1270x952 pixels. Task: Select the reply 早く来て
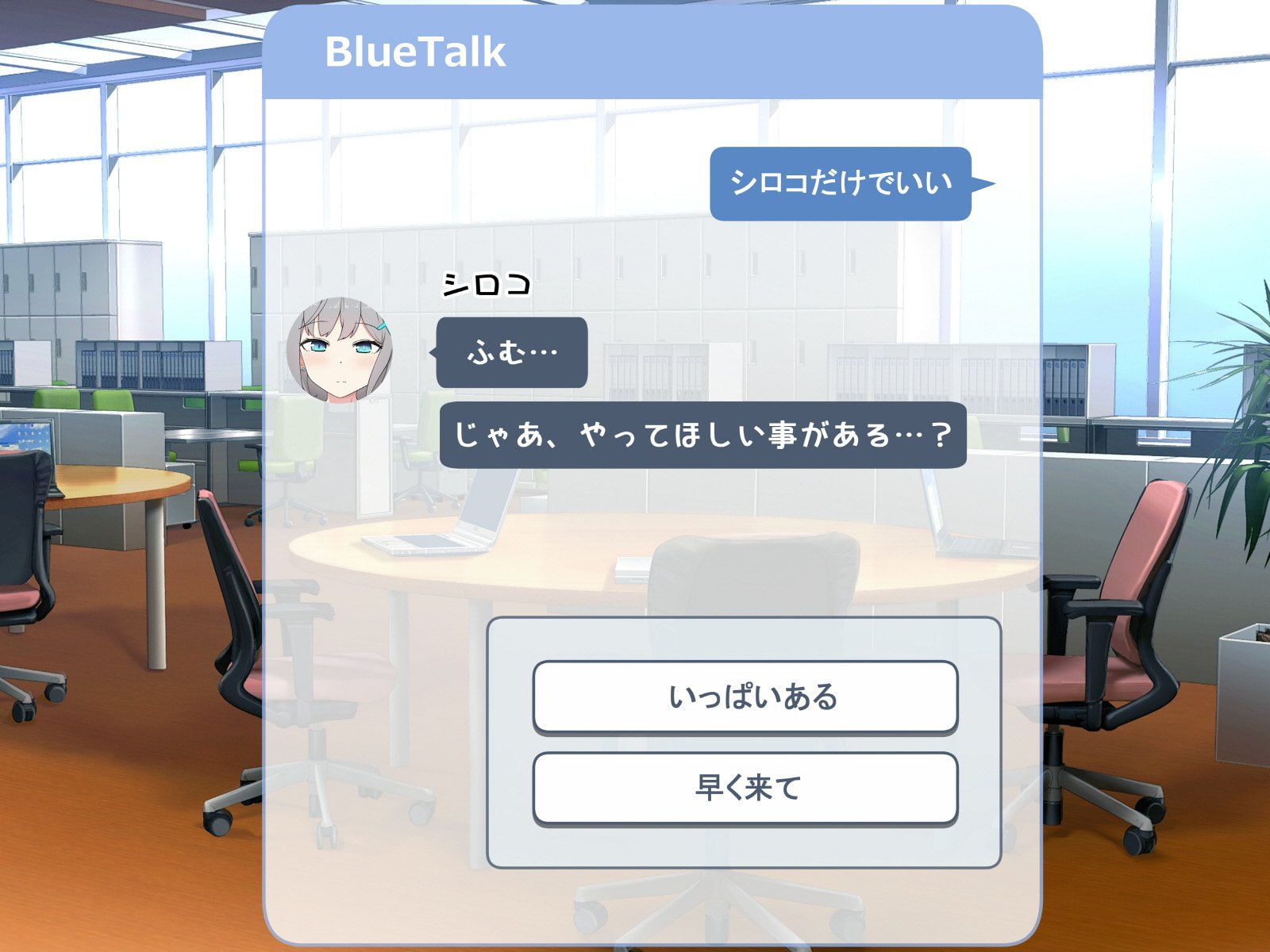tap(745, 788)
